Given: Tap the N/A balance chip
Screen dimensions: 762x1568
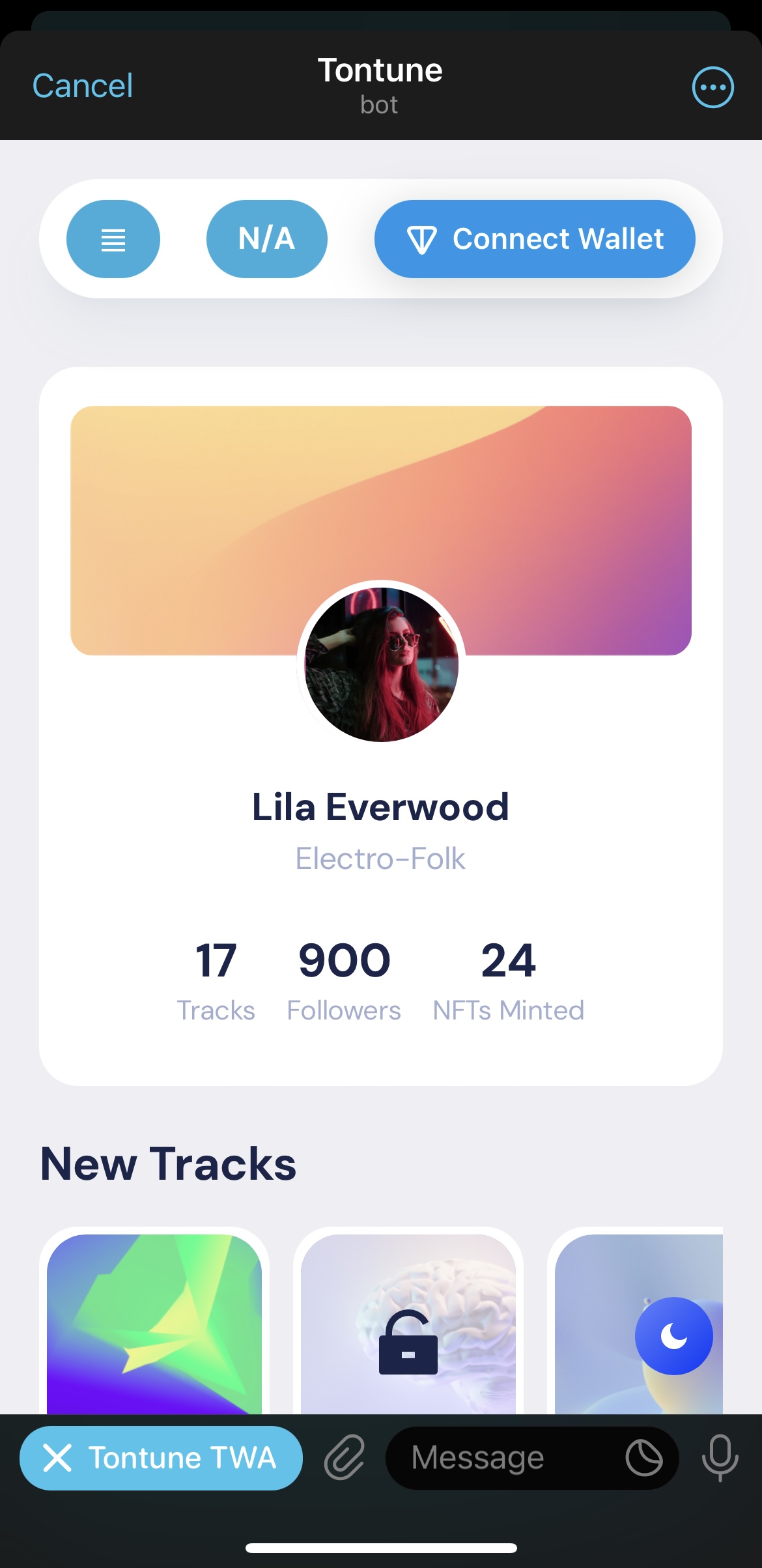Looking at the screenshot, I should [266, 239].
